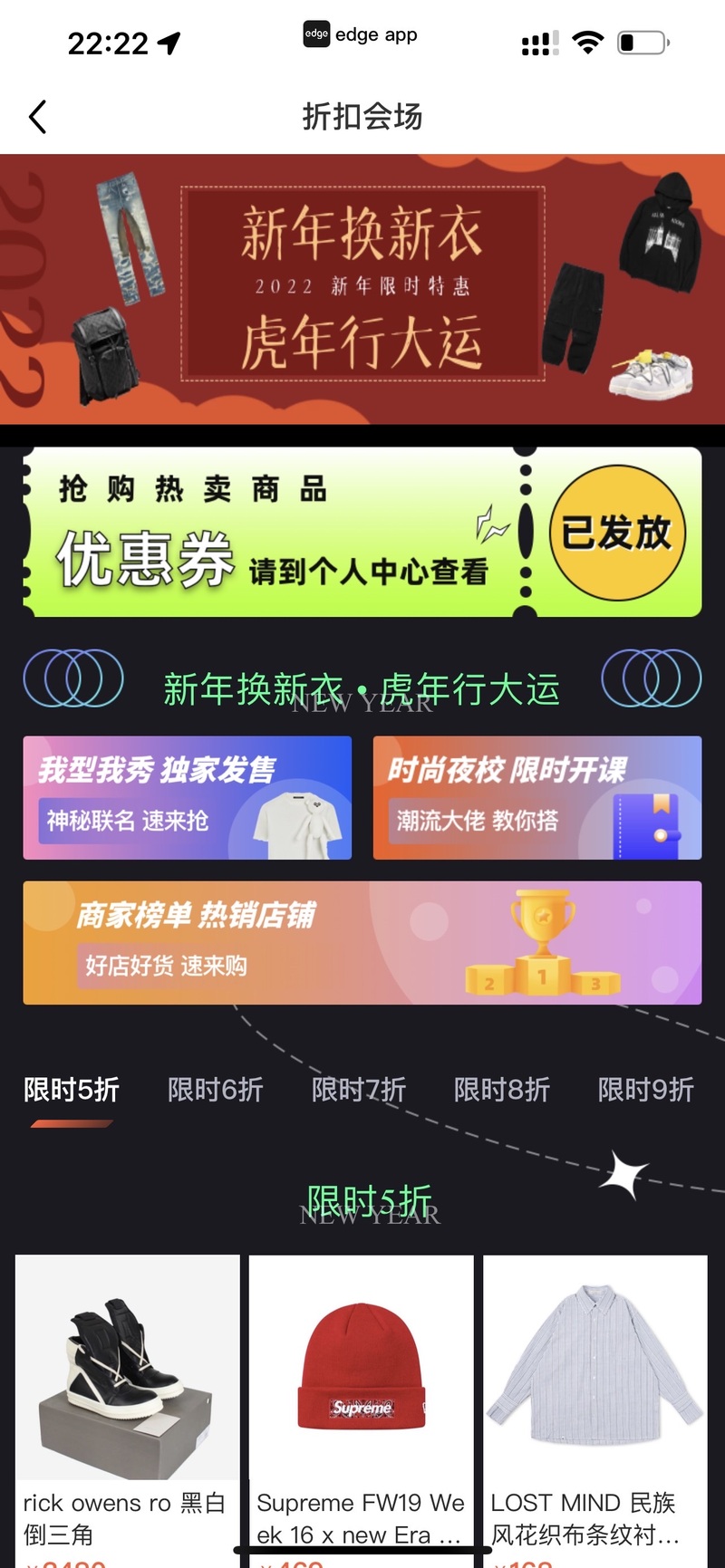This screenshot has width=725, height=1568.
Task: Go back using the top-left arrow
Action: (37, 117)
